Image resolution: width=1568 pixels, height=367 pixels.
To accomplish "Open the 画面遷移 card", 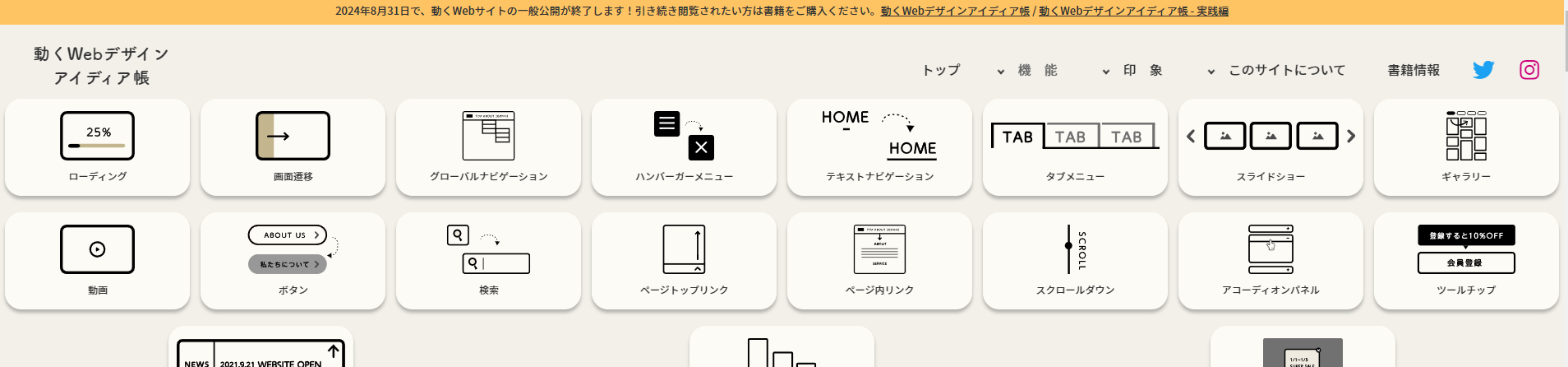I will click(x=293, y=147).
